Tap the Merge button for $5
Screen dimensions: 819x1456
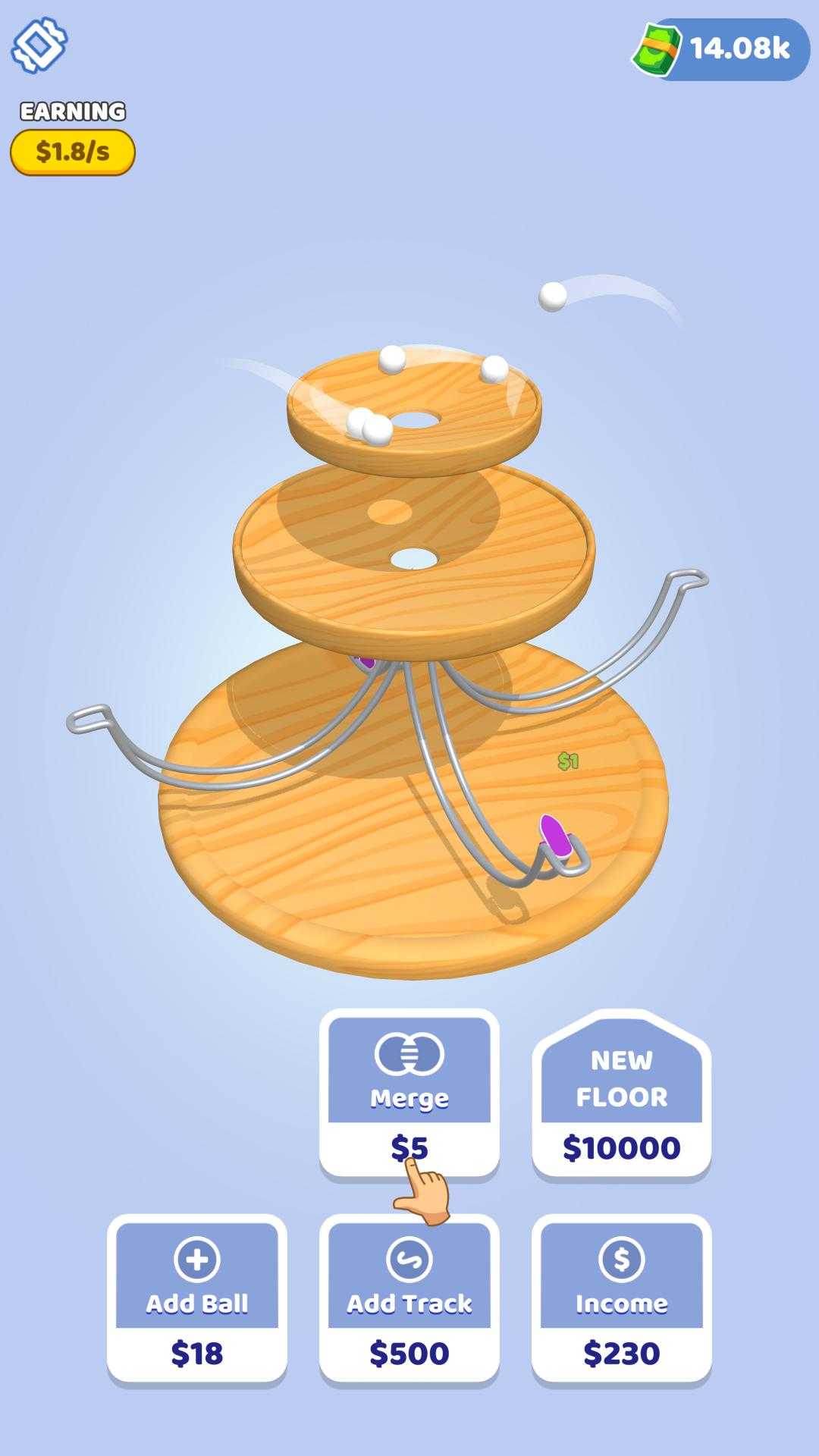(x=409, y=1092)
